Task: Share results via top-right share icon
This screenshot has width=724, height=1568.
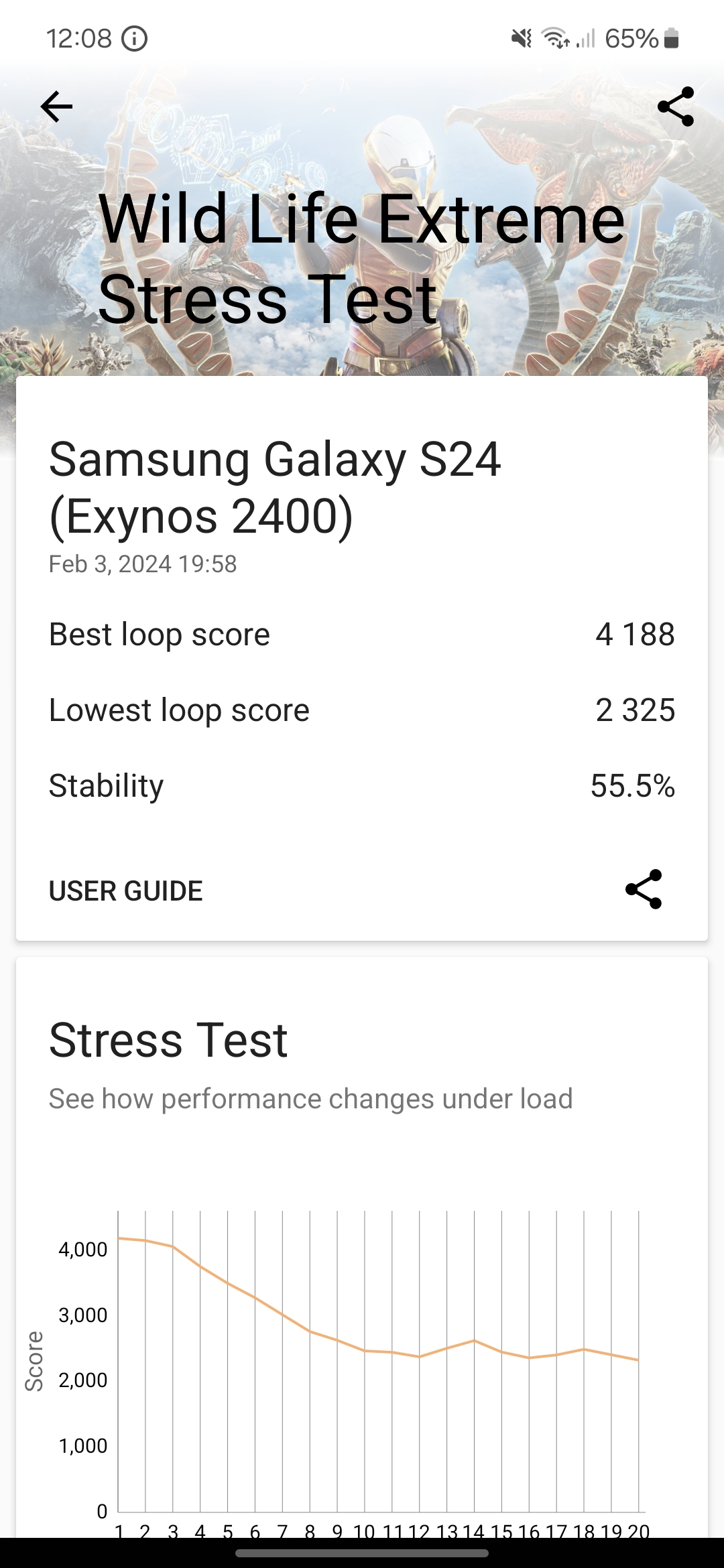Action: point(675,107)
